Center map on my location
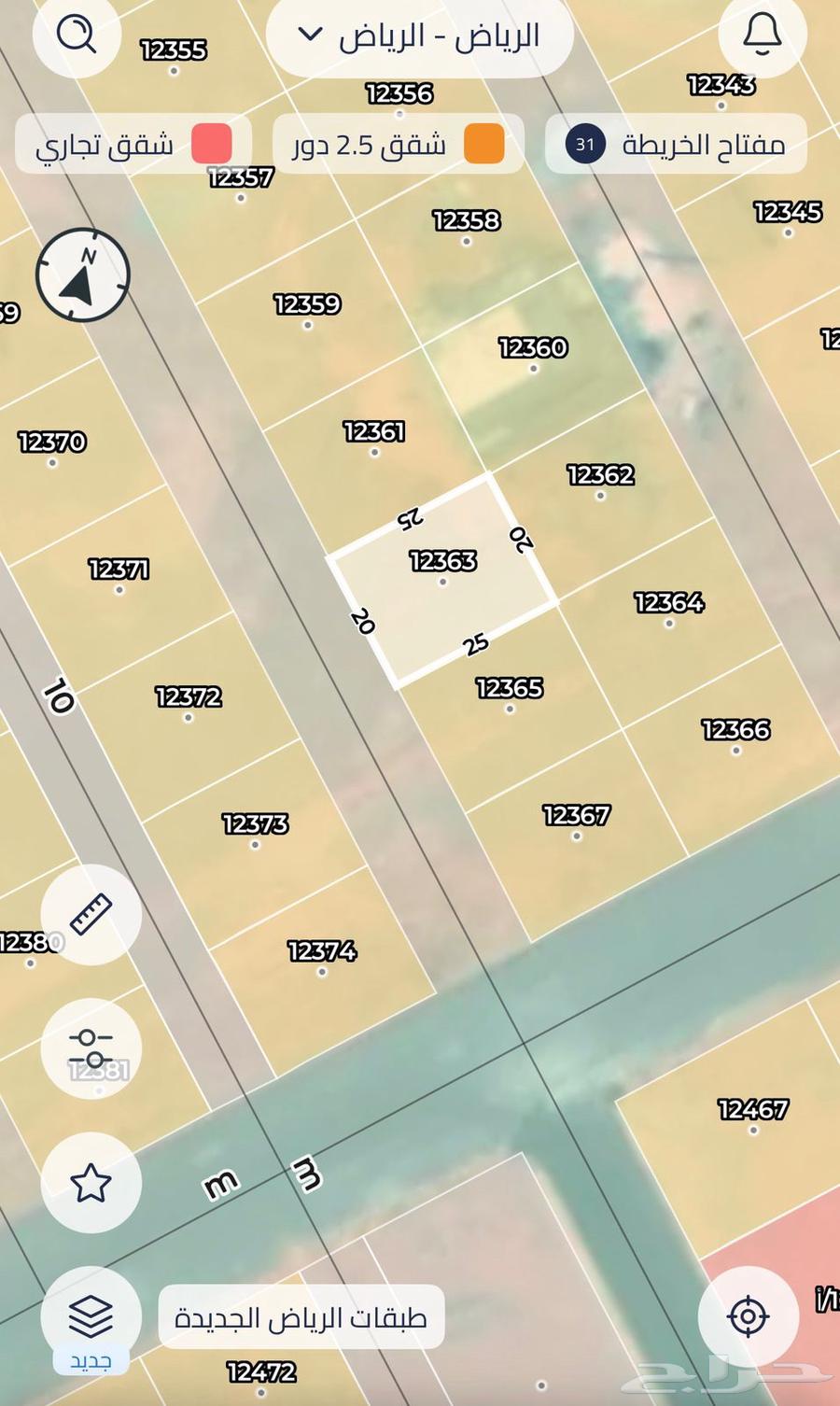 click(748, 1316)
